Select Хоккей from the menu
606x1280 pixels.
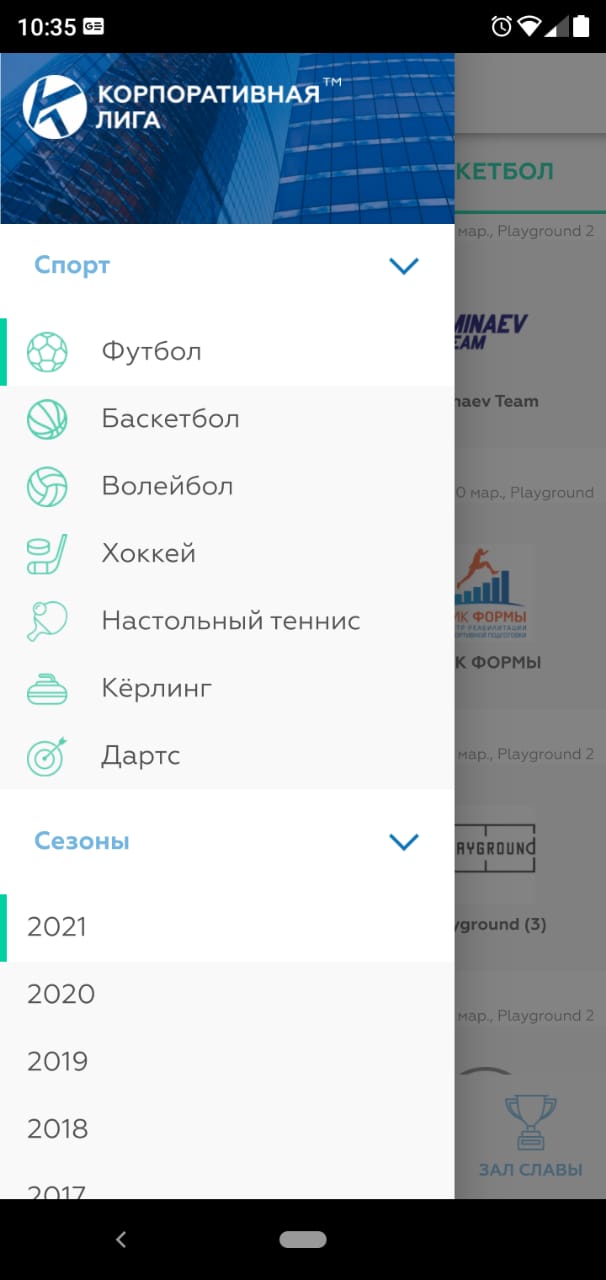[227, 554]
